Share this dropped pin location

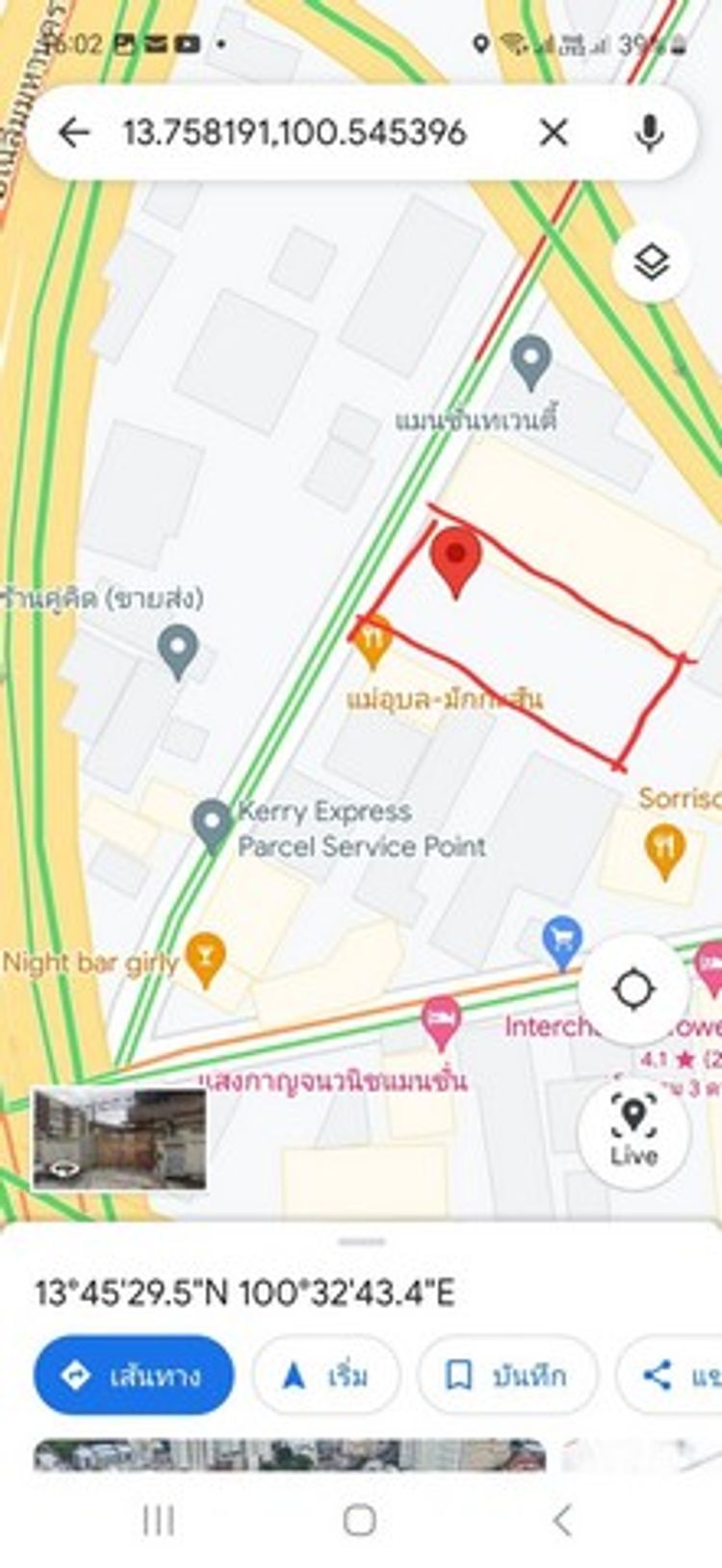[670, 1375]
